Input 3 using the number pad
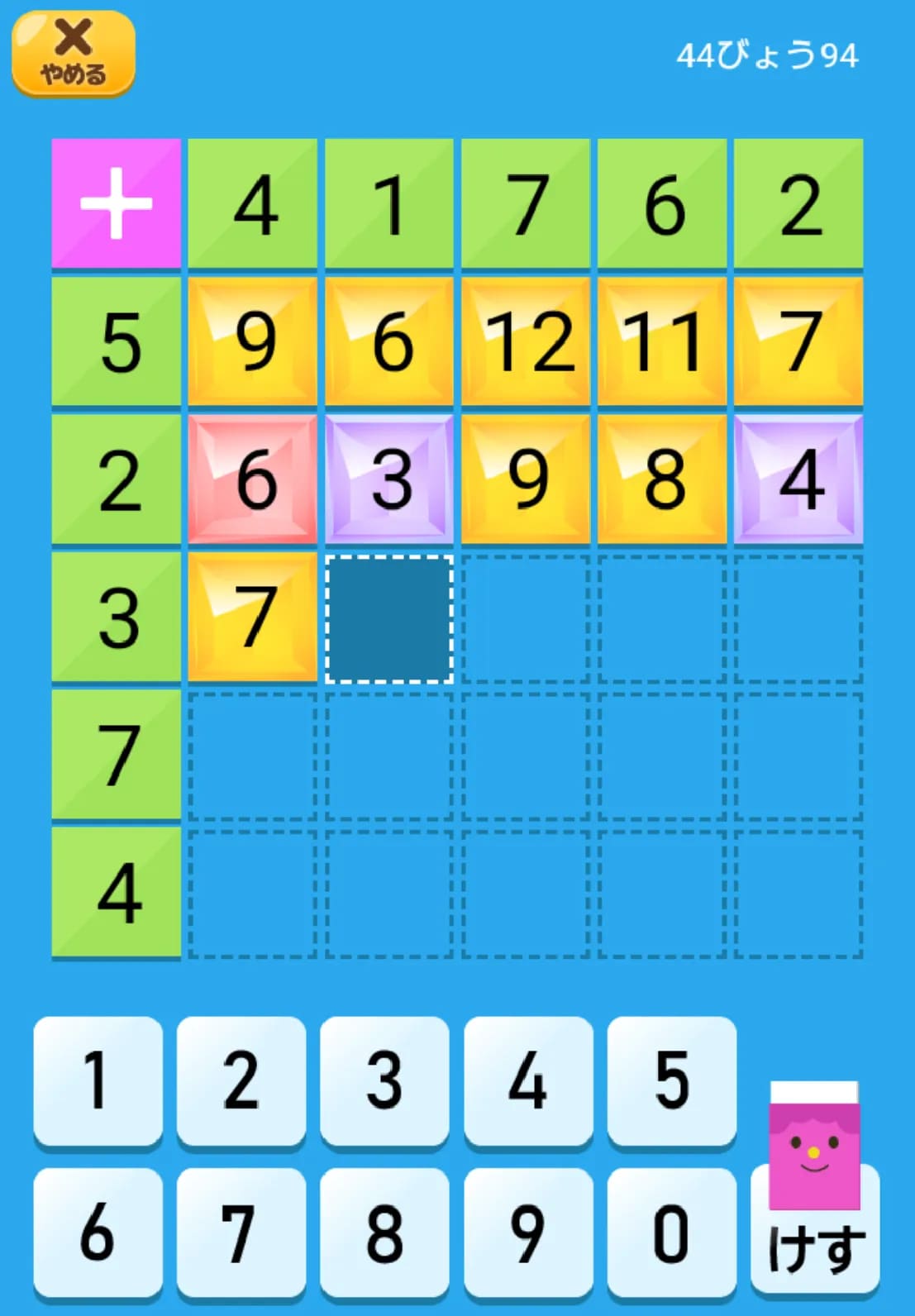Viewport: 915px width, 1316px height. [384, 1080]
